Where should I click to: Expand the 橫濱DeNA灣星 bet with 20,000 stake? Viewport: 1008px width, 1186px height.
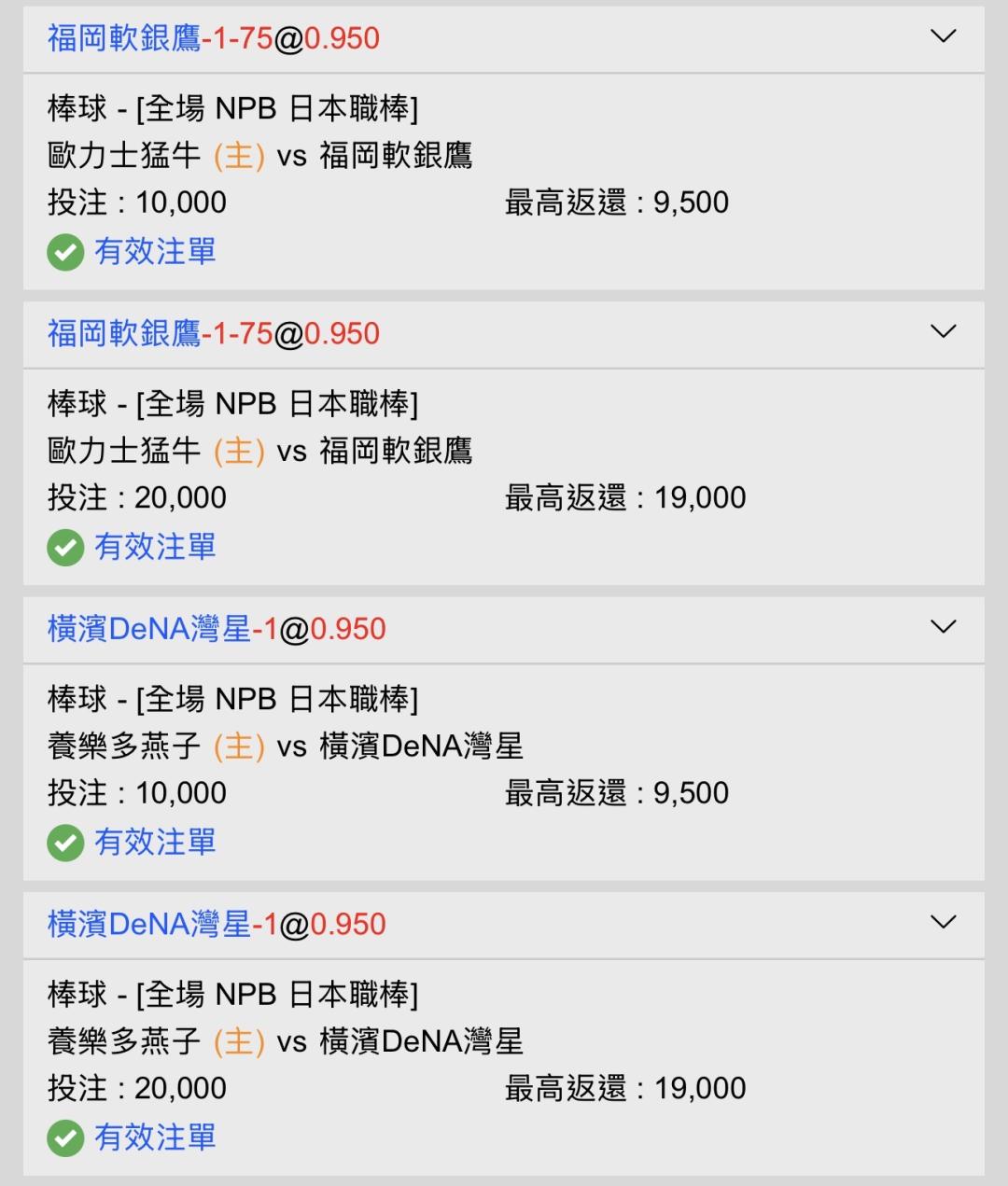(x=944, y=922)
